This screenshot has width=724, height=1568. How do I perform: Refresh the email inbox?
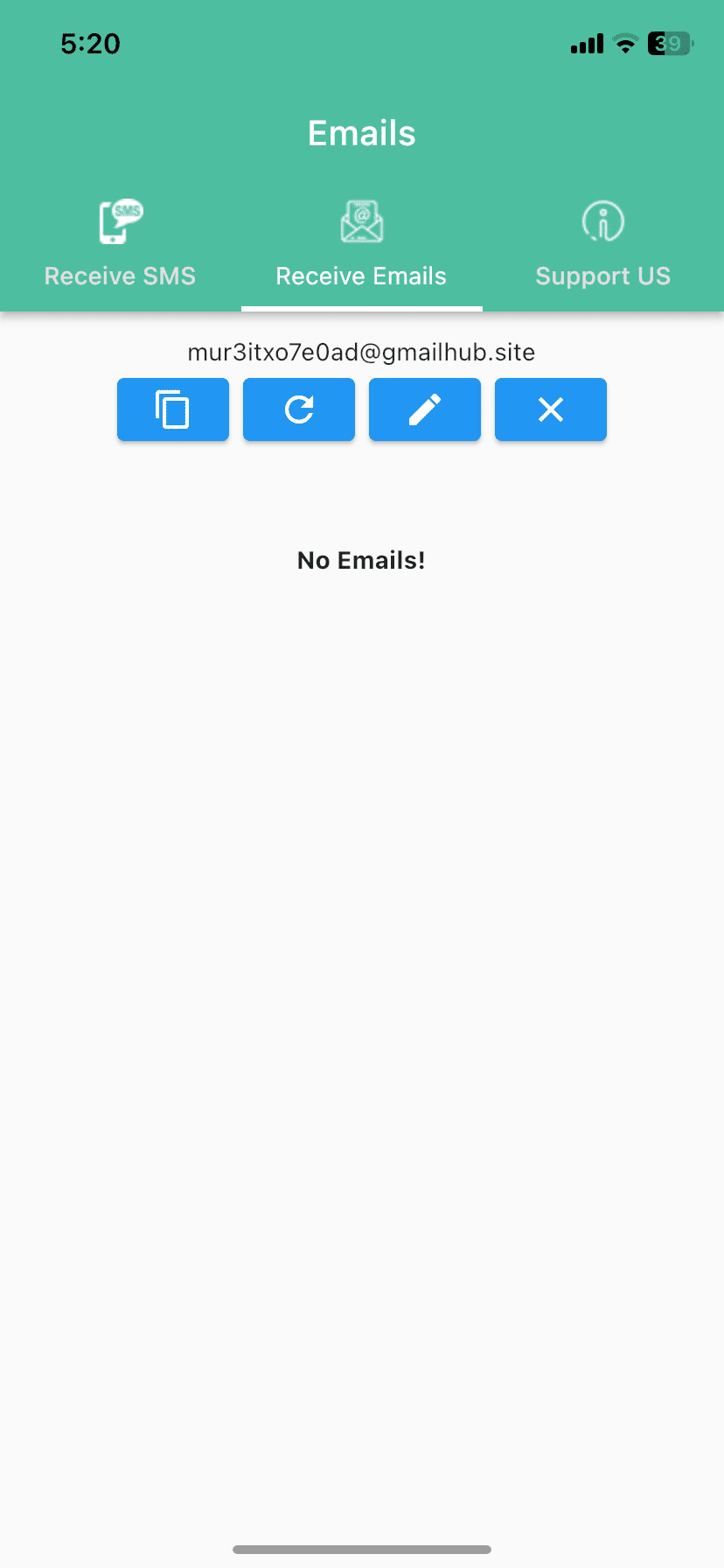click(x=299, y=409)
